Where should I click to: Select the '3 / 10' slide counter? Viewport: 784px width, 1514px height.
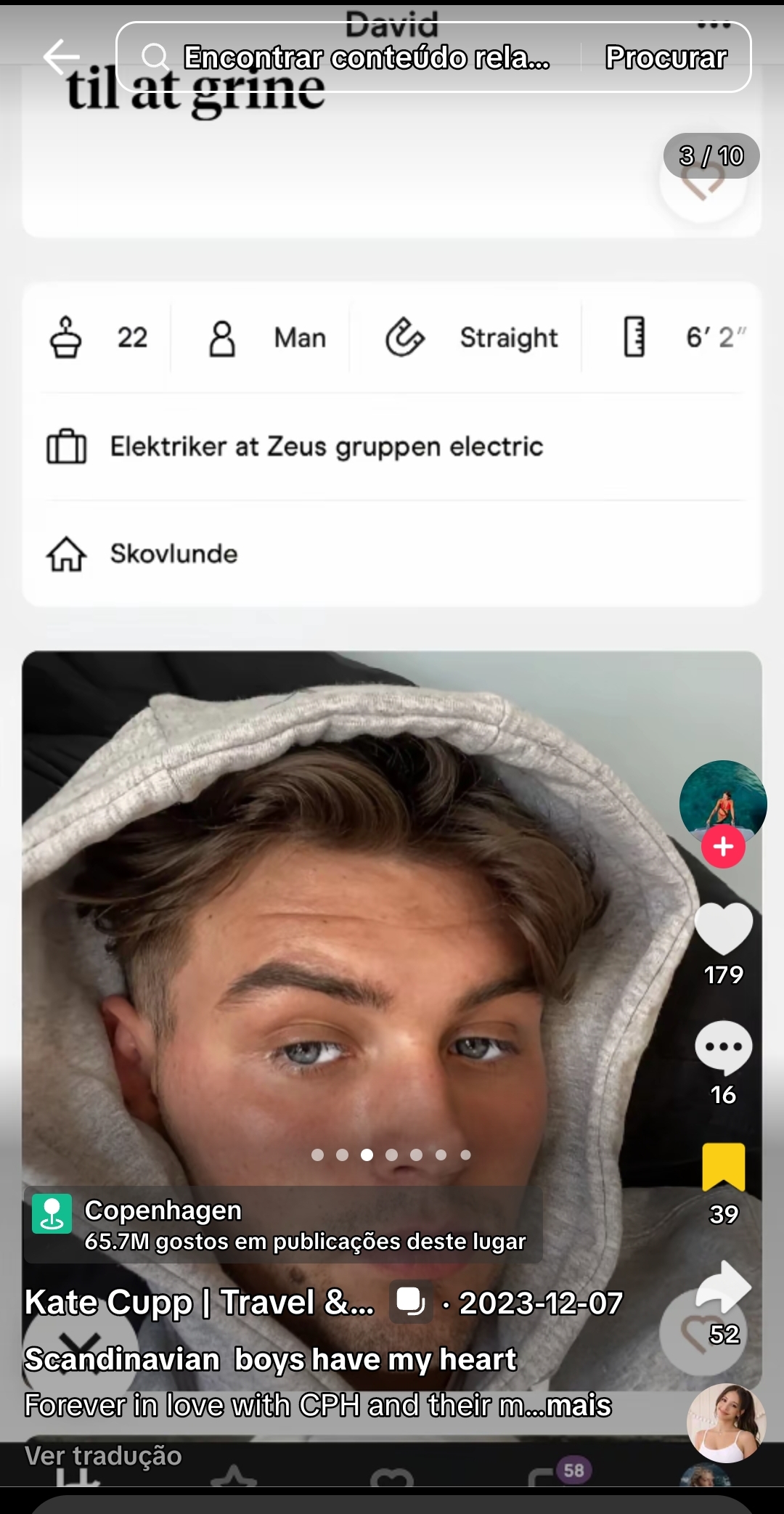[710, 155]
